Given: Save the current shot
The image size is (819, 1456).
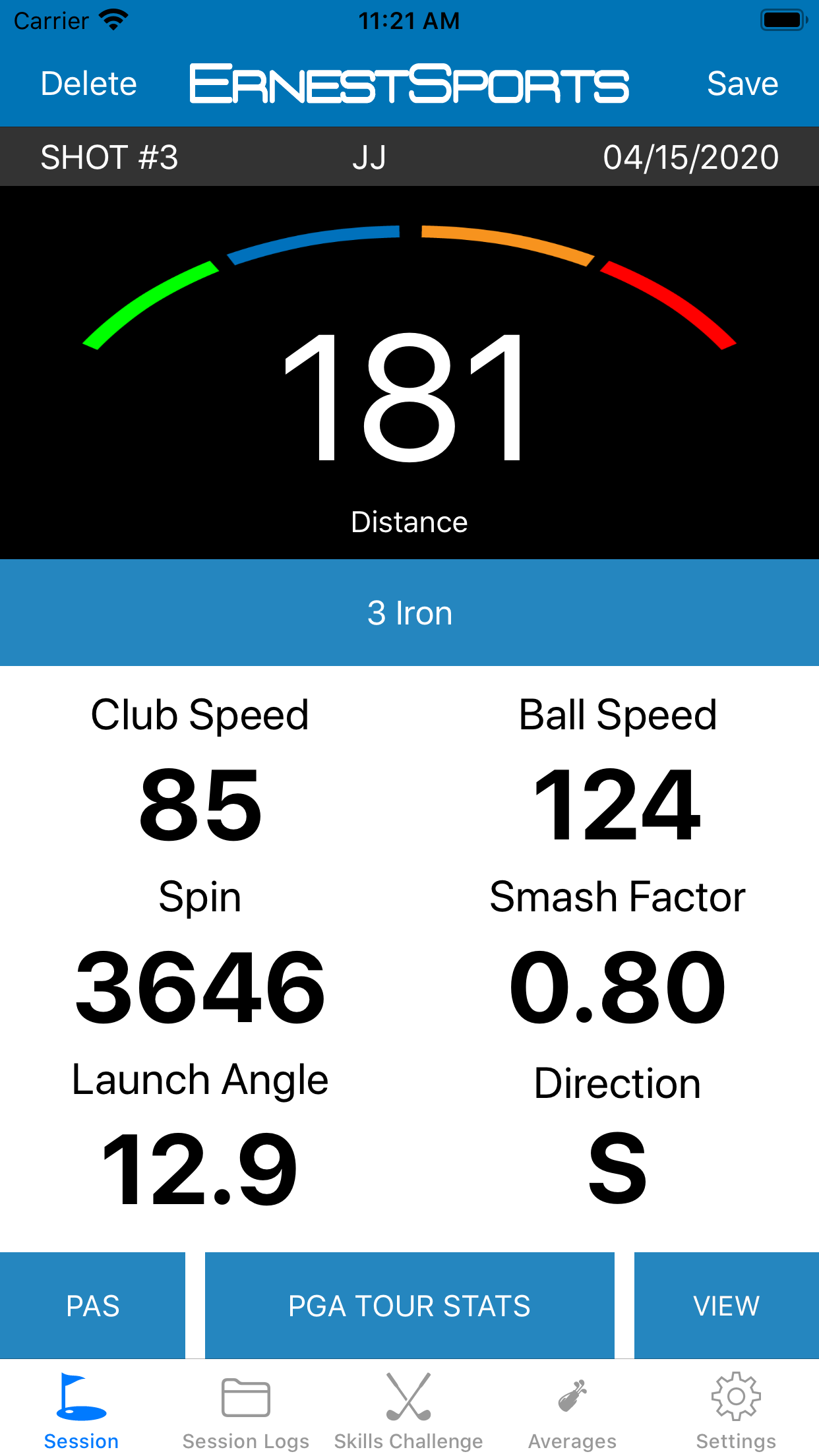Looking at the screenshot, I should [x=743, y=84].
